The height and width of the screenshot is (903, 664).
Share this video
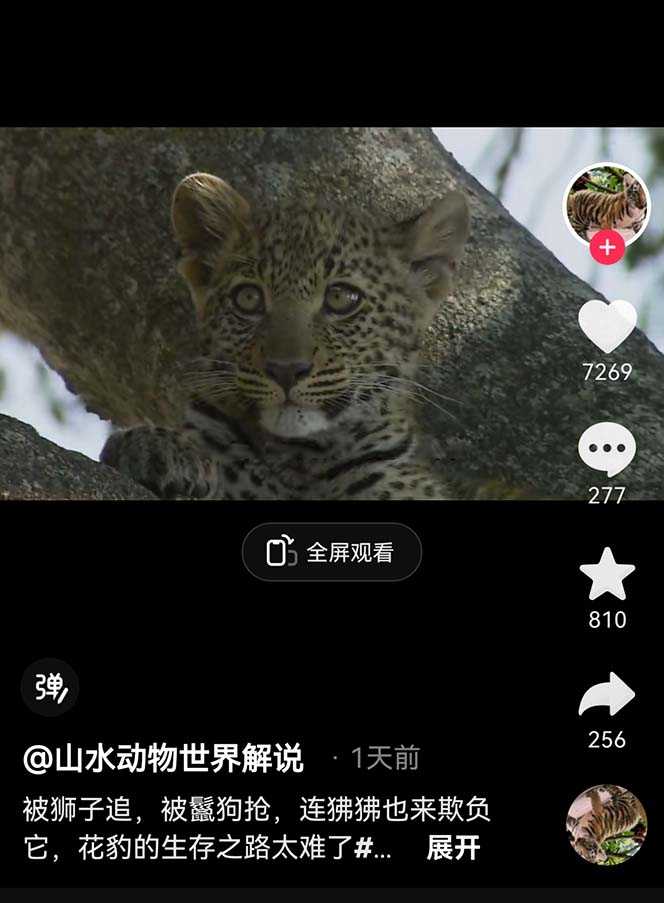click(607, 695)
